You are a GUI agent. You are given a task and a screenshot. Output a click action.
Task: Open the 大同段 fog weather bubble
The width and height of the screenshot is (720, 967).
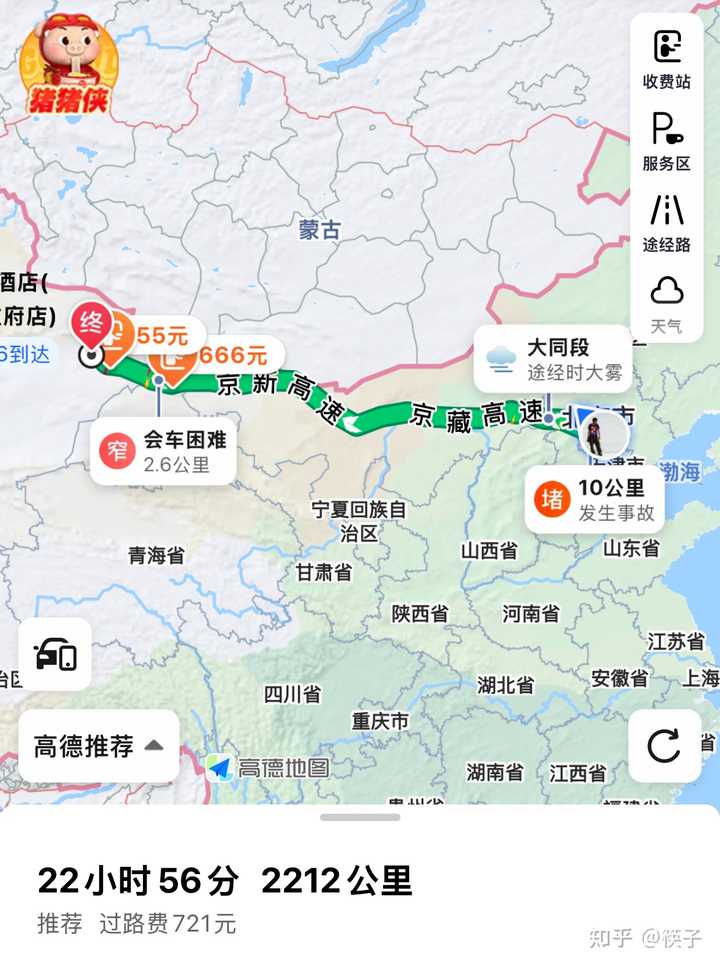click(x=553, y=359)
